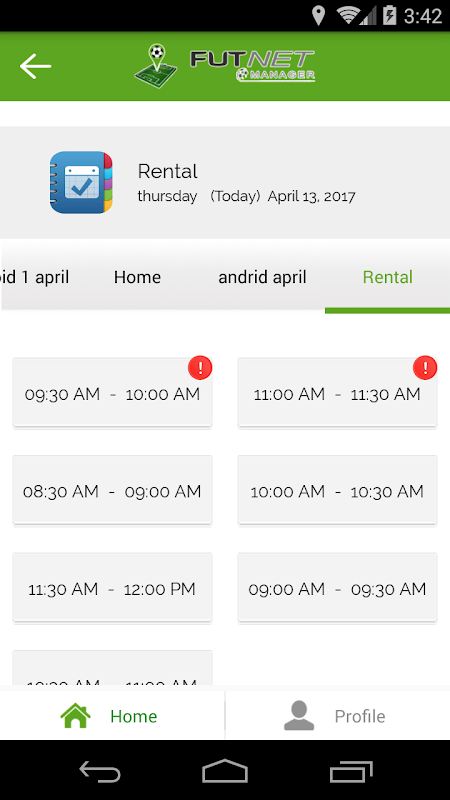Select the Home tab in the top tab strip
The width and height of the screenshot is (450, 800).
coord(137,277)
